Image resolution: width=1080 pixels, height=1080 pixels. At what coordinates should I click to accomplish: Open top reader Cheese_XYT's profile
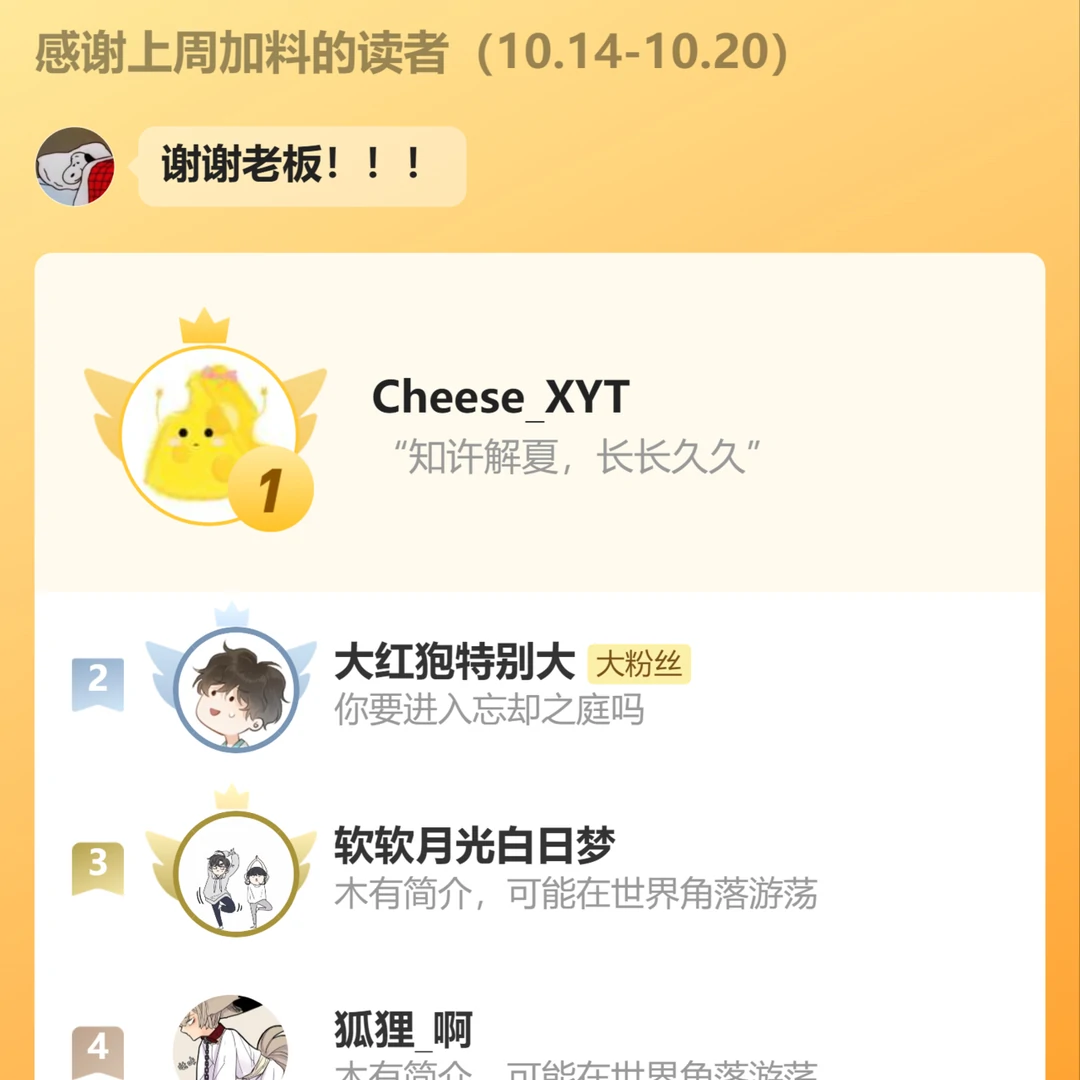click(x=500, y=398)
